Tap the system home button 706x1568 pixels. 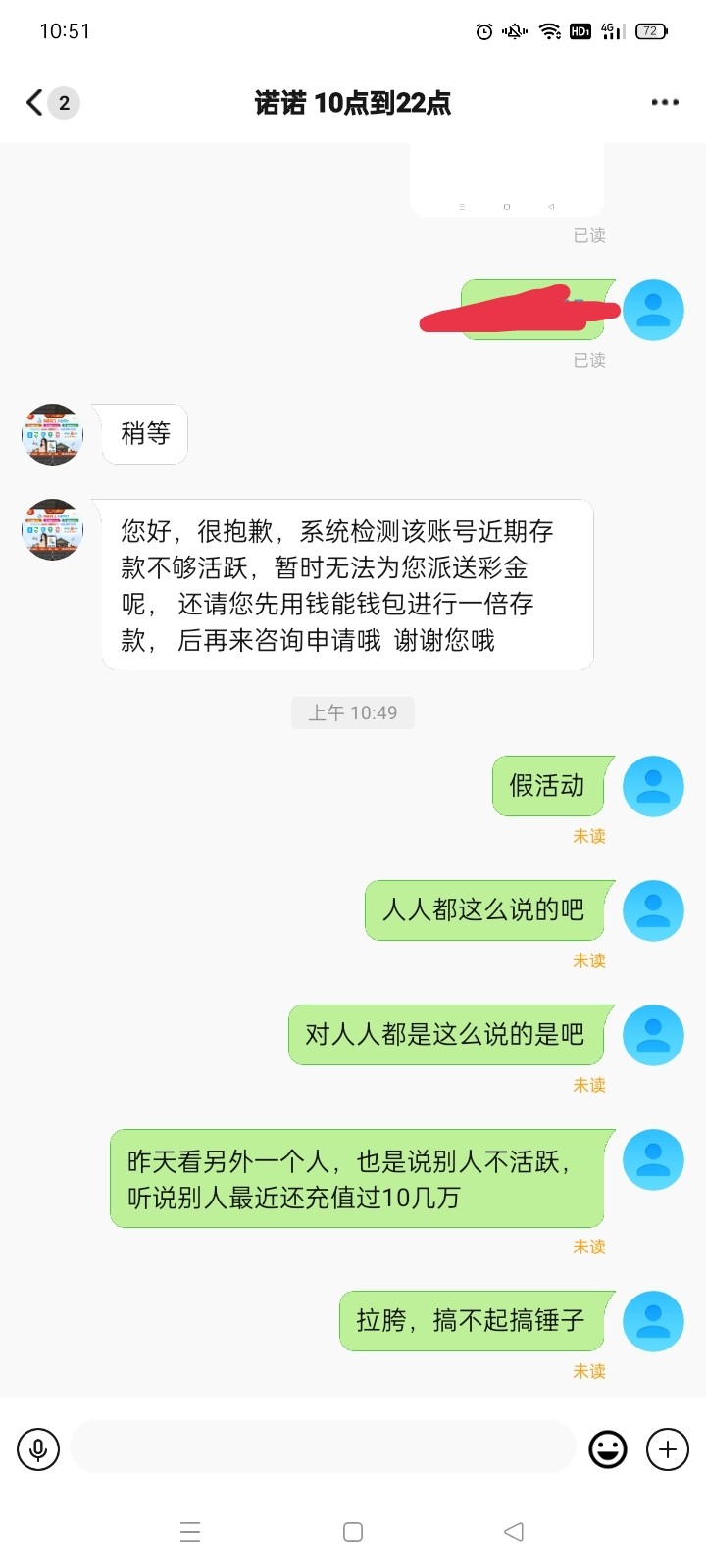tap(353, 1532)
